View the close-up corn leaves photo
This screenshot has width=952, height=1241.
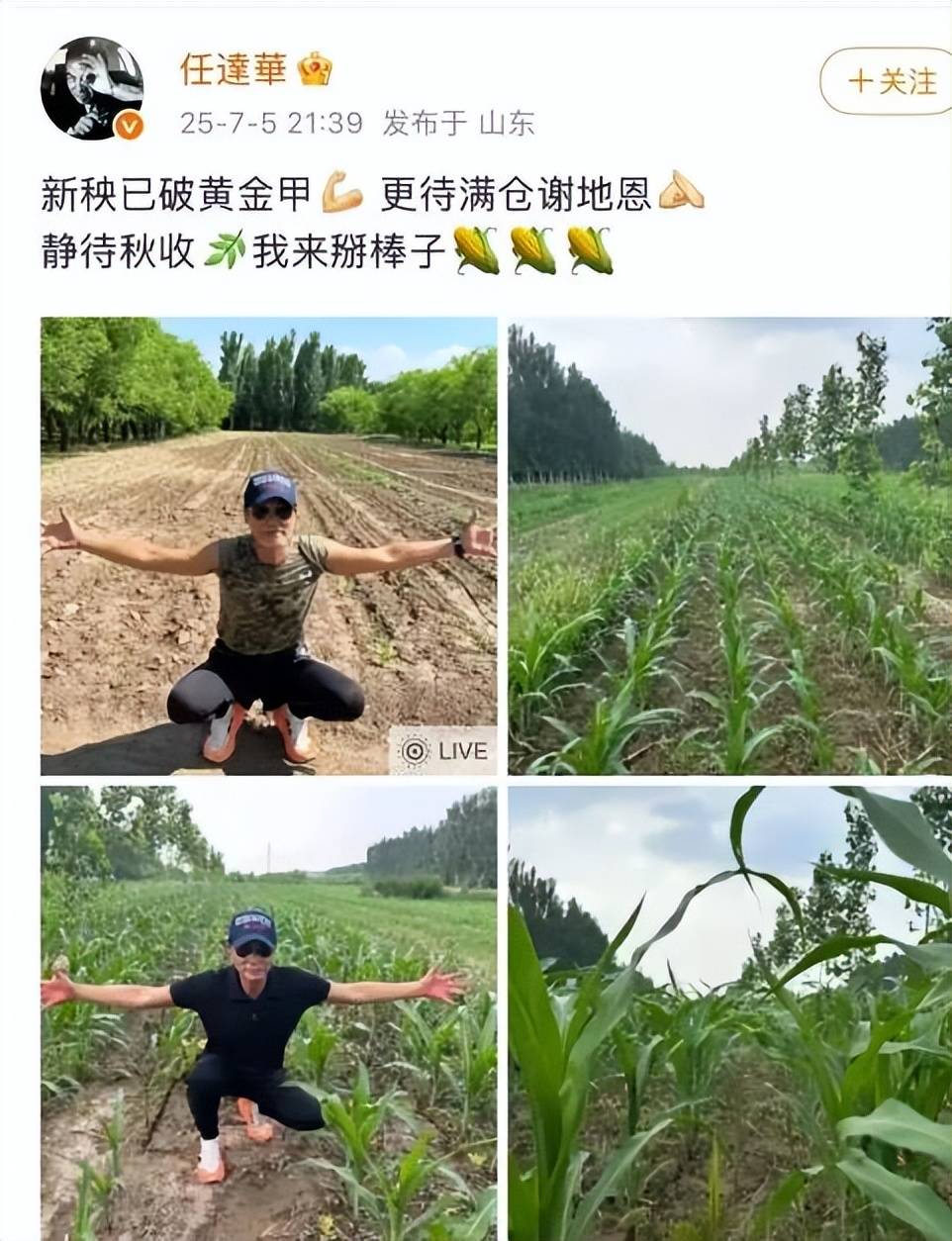[729, 1012]
